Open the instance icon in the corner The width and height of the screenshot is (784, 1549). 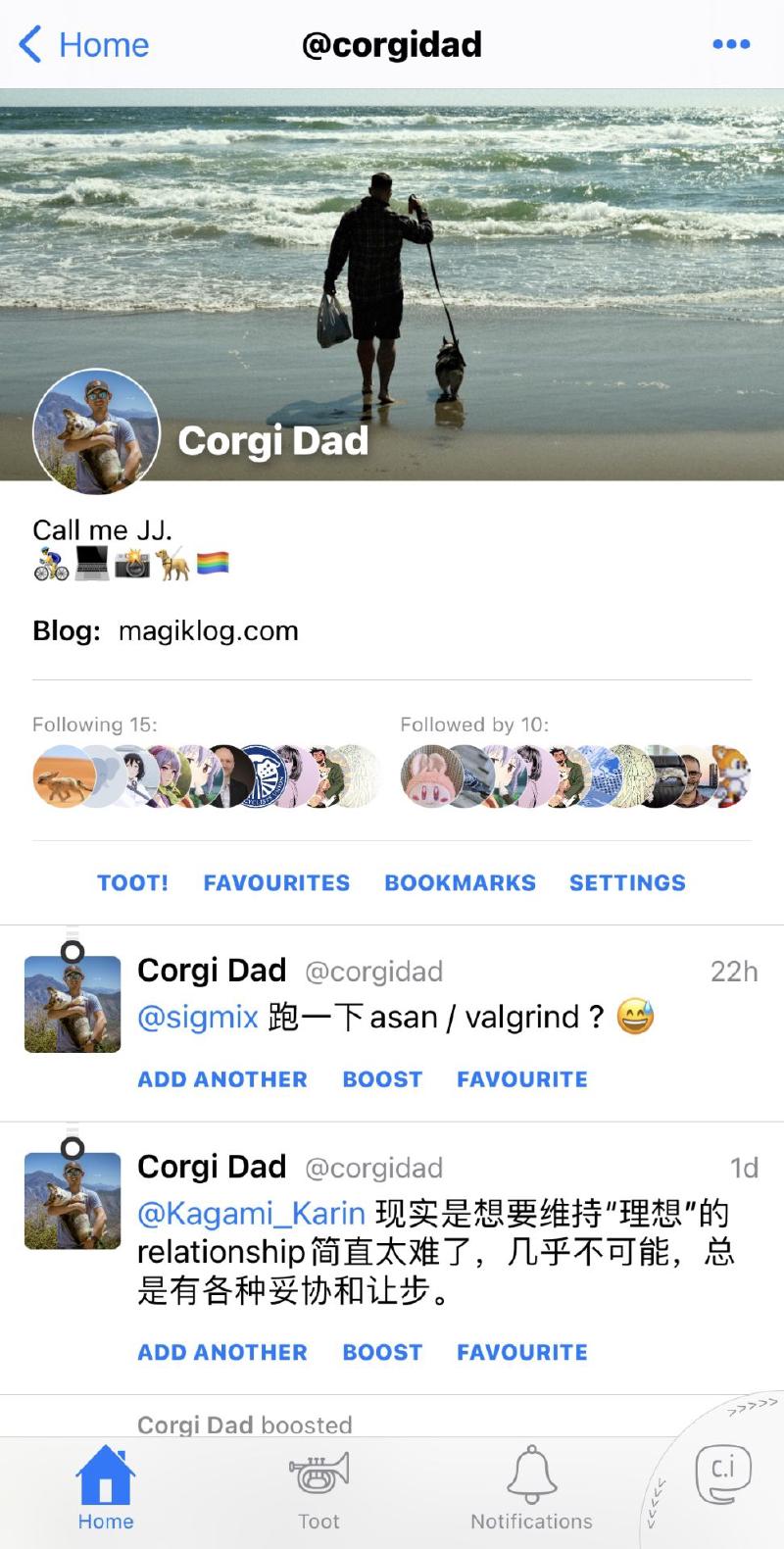point(722,1474)
